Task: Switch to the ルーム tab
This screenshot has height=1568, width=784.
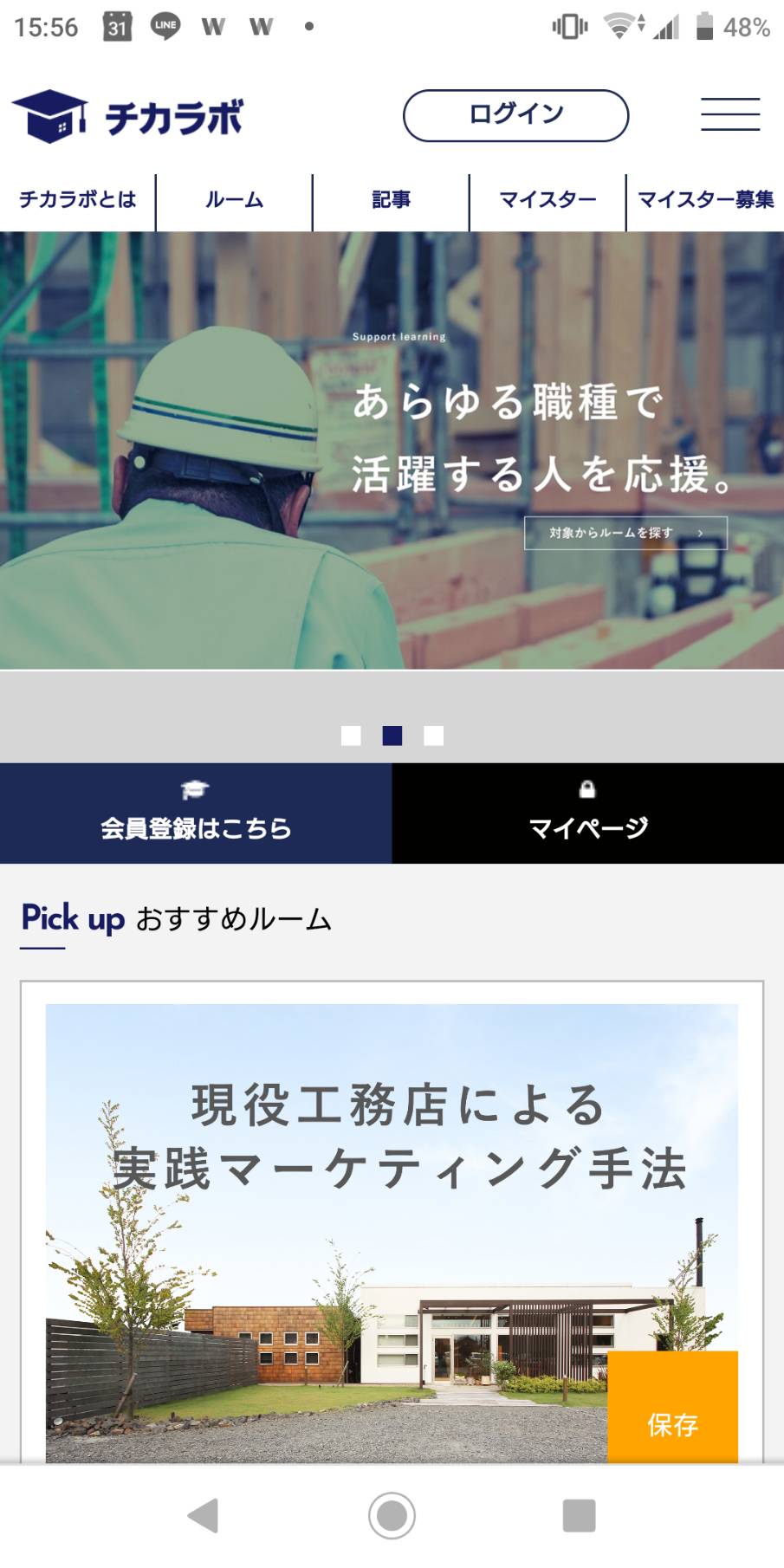Action: click(234, 200)
